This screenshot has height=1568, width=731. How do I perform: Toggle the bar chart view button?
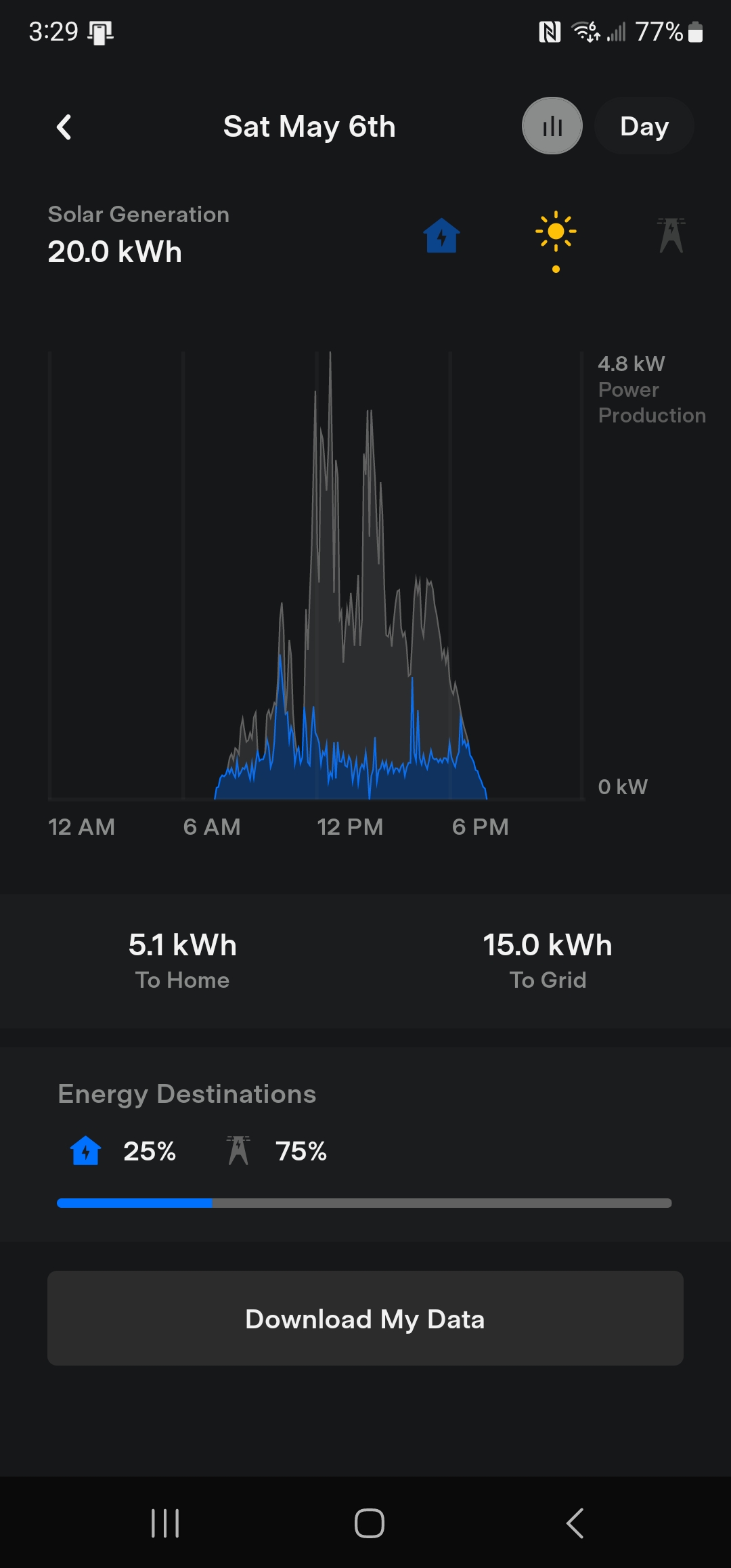point(552,126)
